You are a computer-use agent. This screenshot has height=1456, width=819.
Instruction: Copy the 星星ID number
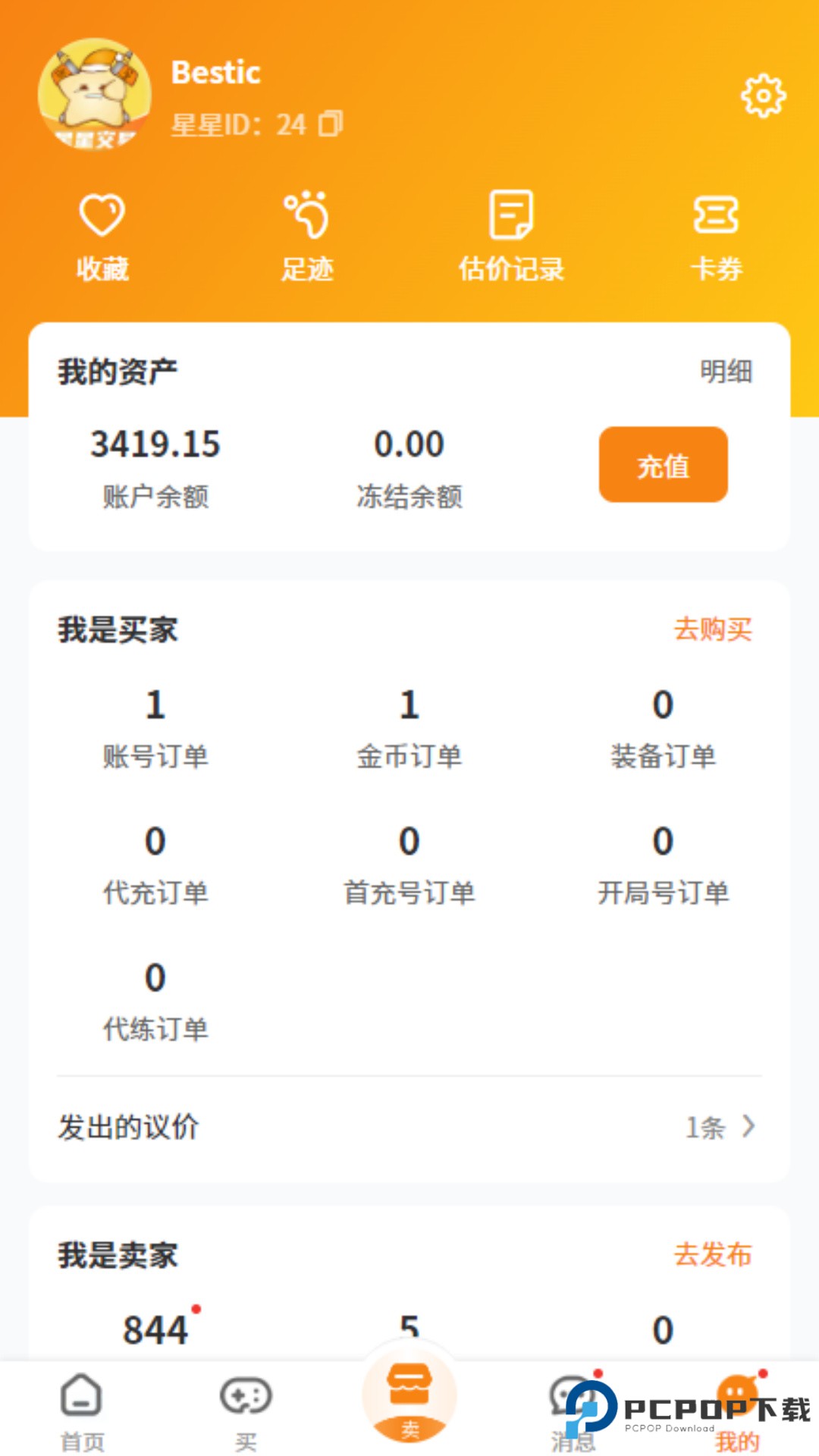[331, 123]
